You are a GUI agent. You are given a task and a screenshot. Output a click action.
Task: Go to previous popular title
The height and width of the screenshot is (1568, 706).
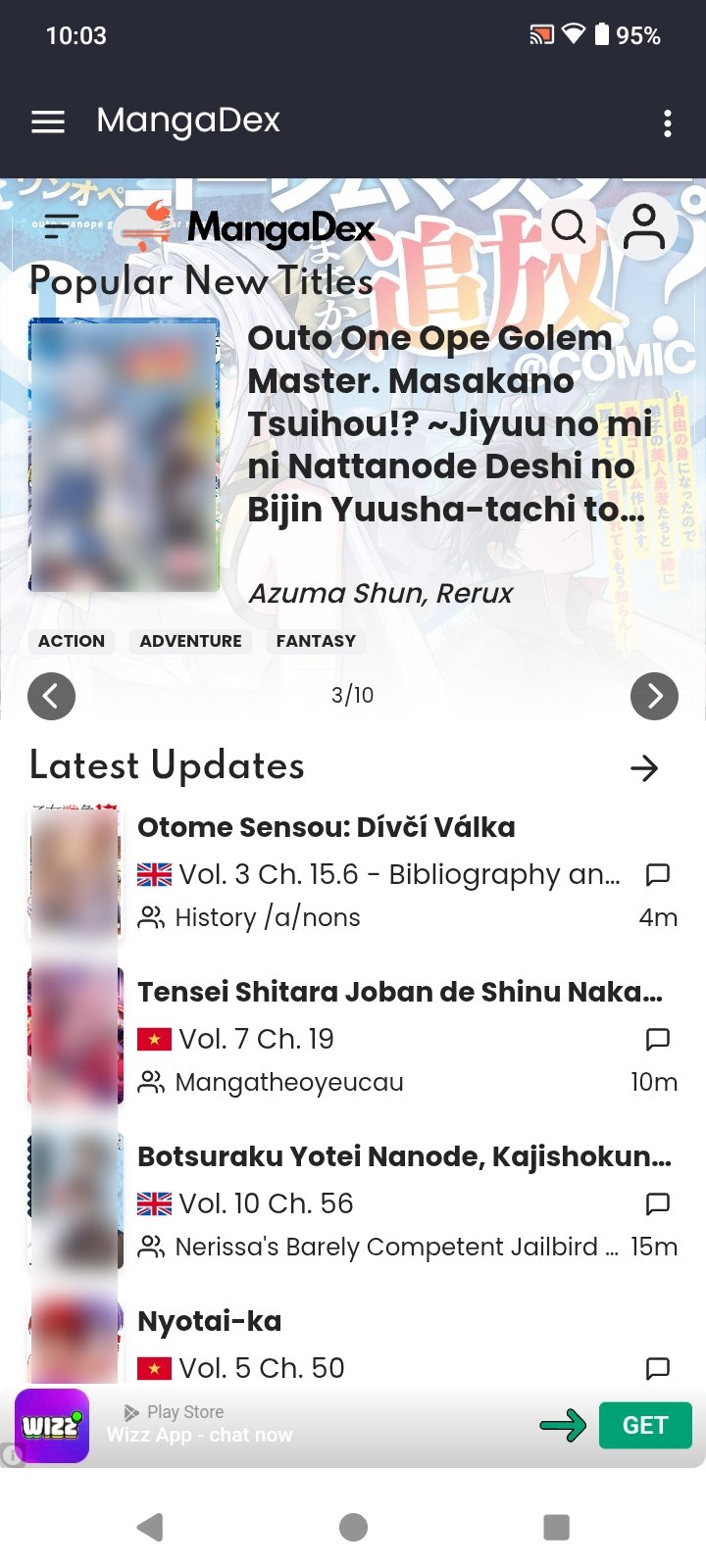tap(52, 697)
